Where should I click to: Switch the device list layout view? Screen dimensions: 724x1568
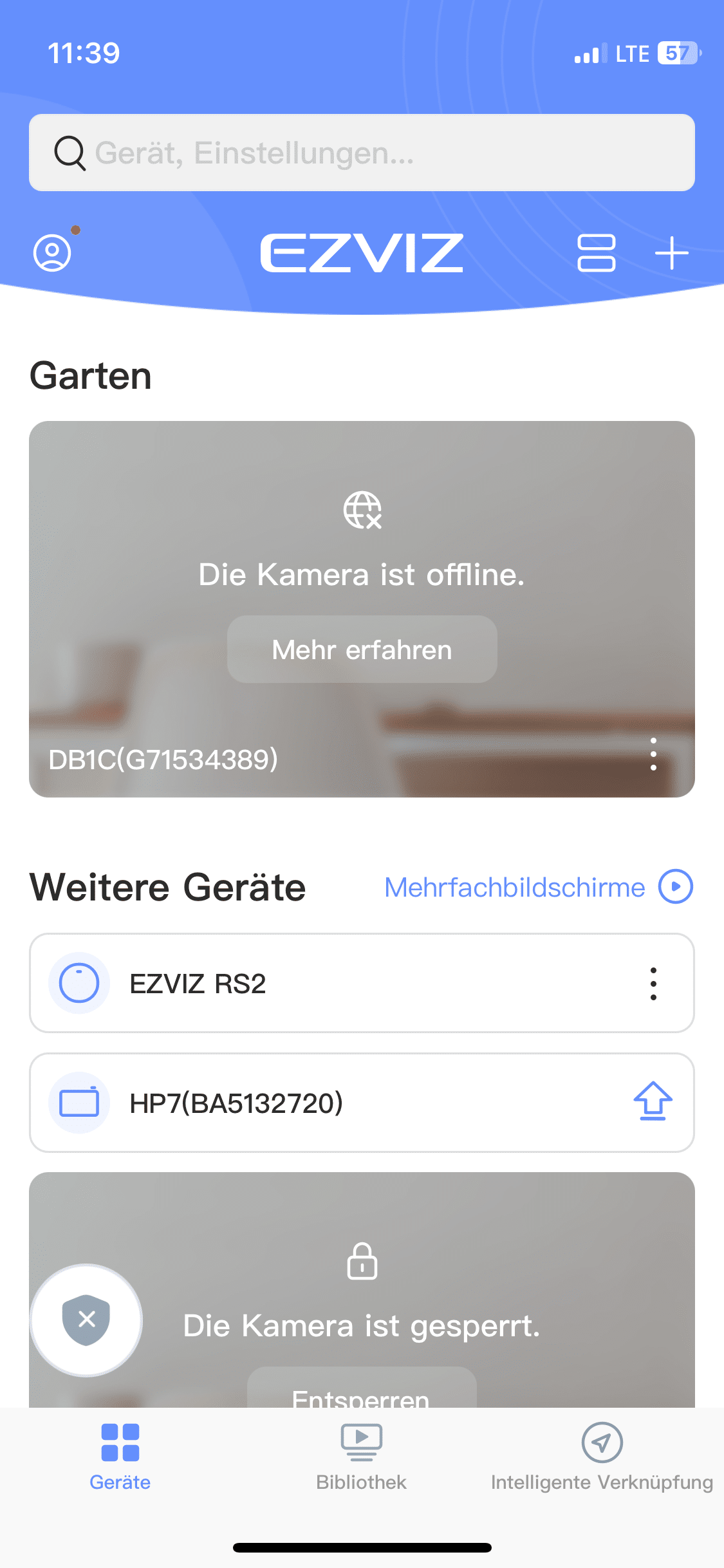coord(596,252)
